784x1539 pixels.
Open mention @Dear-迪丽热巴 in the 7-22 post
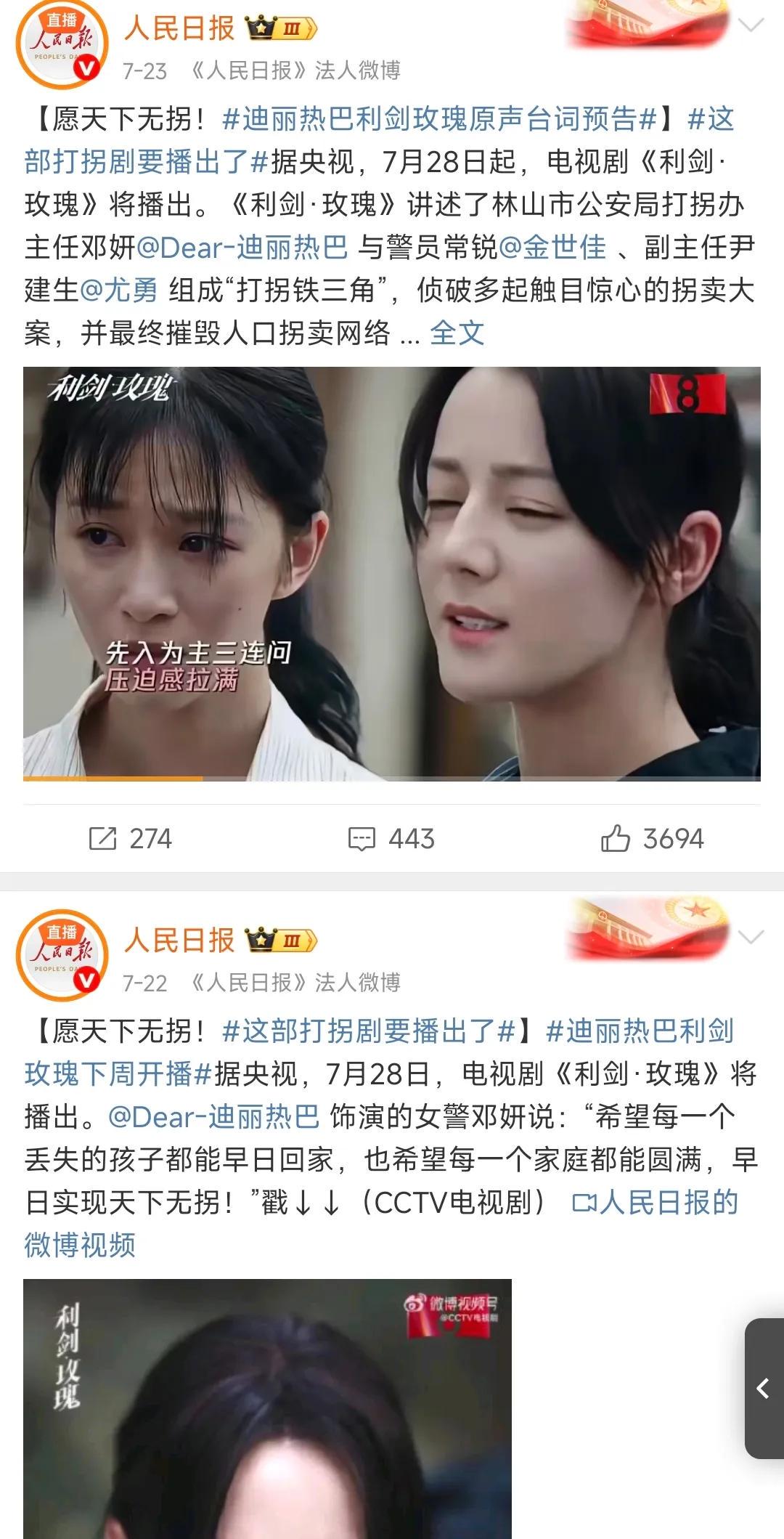point(214,1117)
